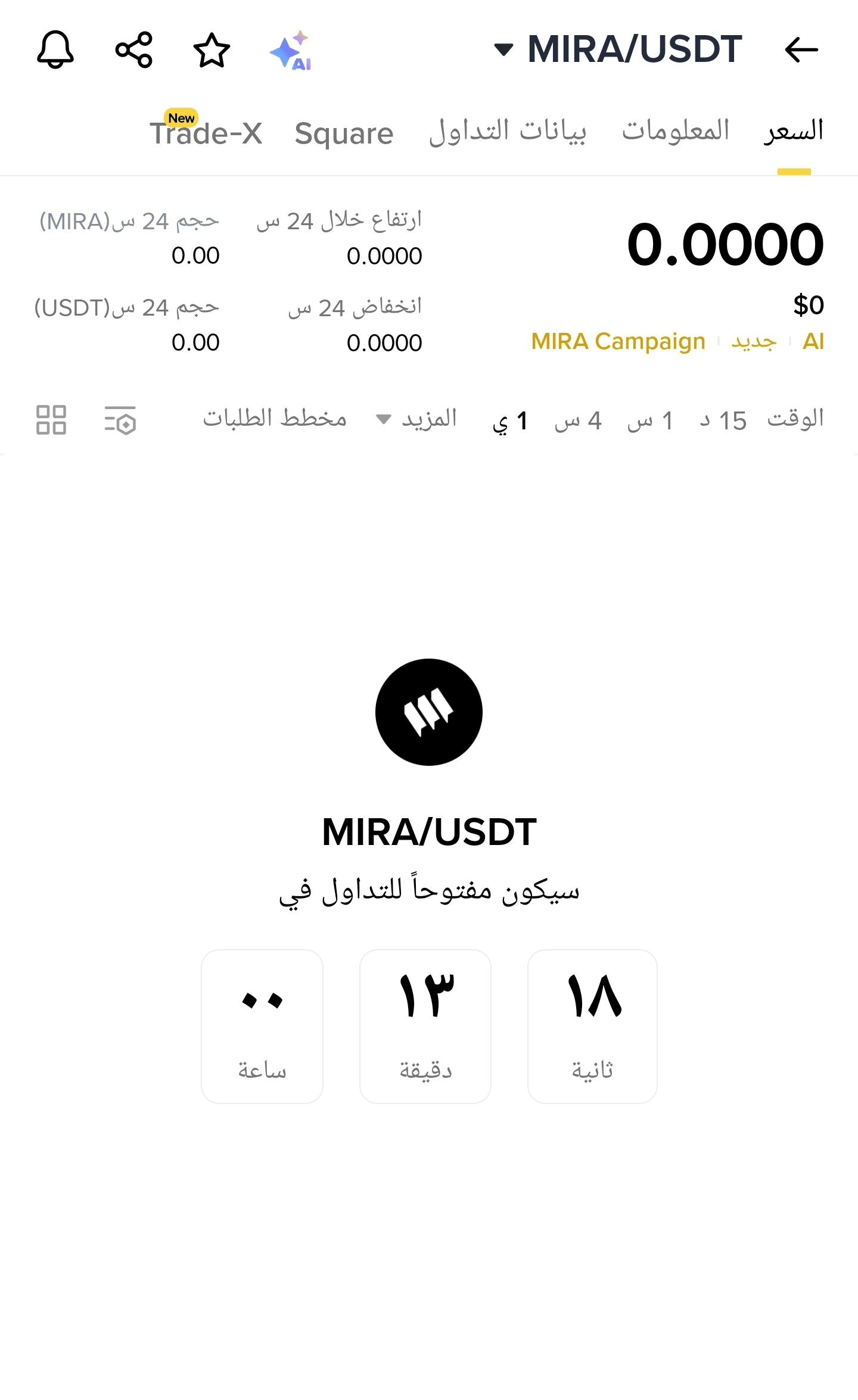
Task: Open chart indicator settings icon
Action: click(120, 420)
